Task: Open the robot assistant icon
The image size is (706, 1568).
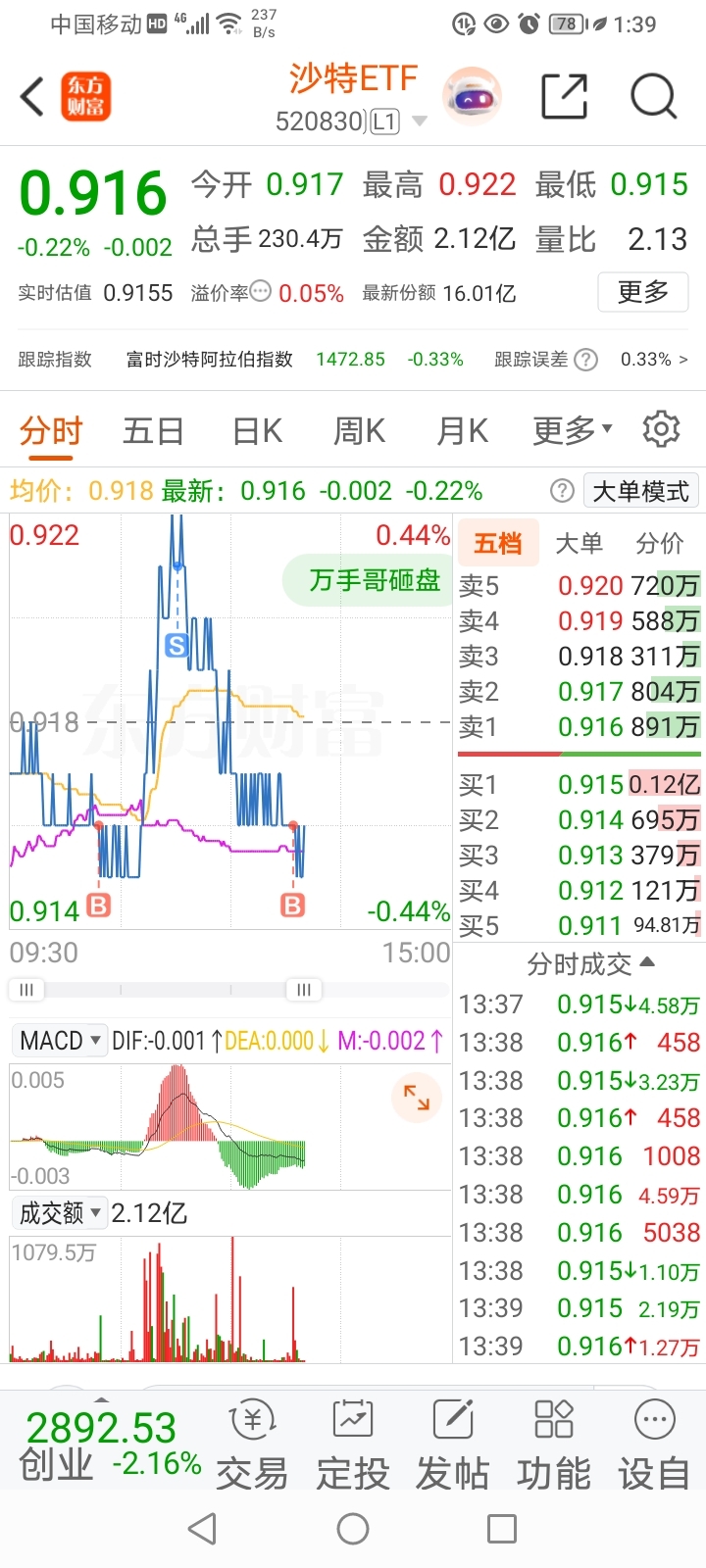Action: (x=472, y=97)
